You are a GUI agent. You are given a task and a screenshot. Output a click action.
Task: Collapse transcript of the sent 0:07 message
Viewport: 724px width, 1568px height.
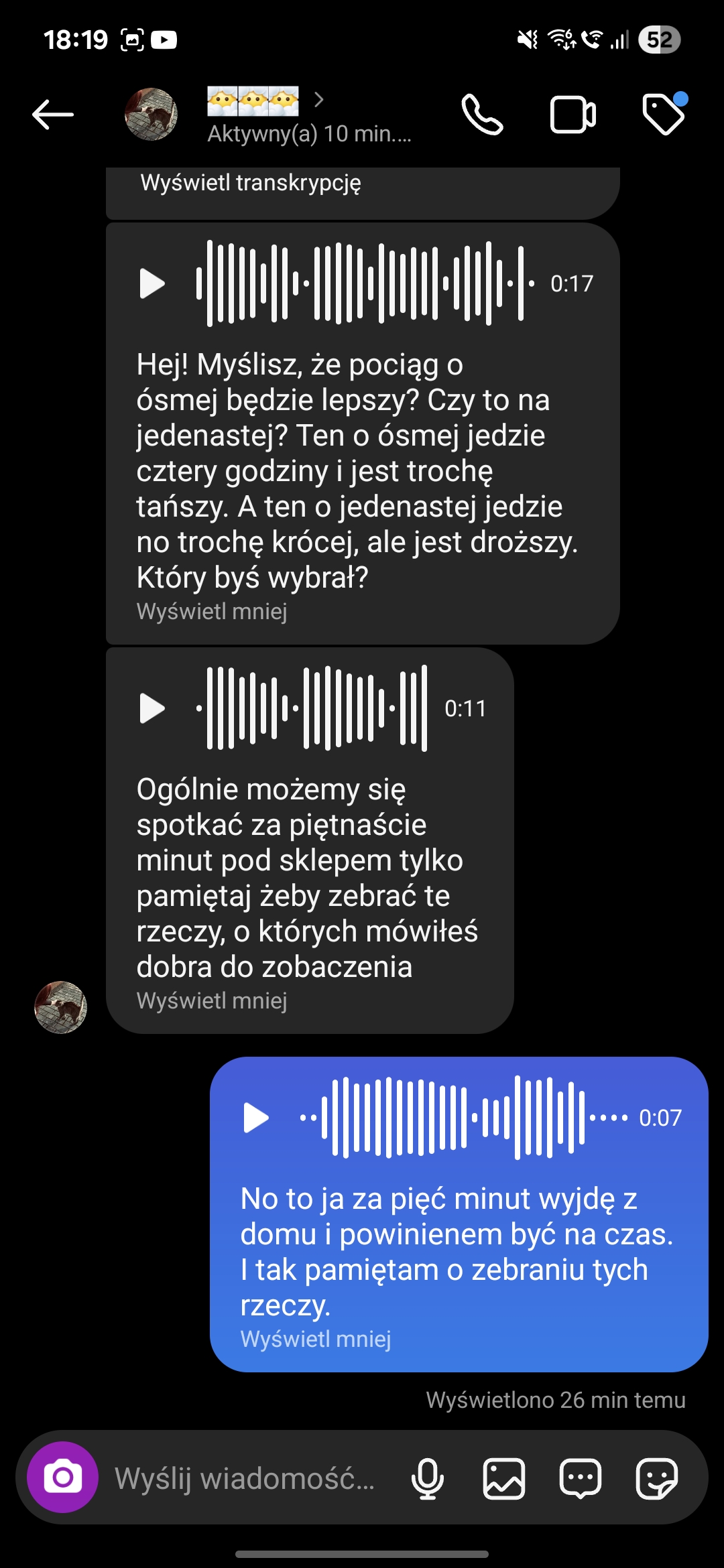click(x=316, y=1339)
